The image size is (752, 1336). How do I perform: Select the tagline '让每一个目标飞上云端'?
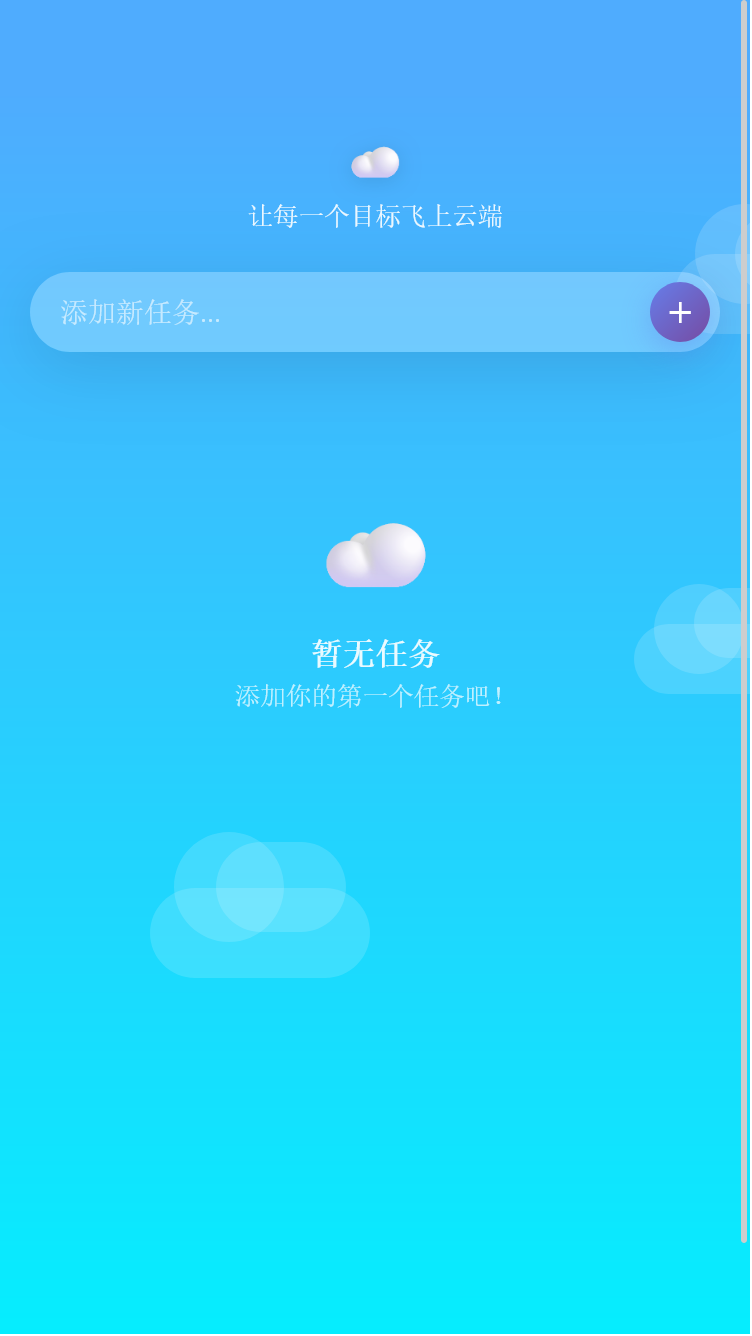click(x=376, y=214)
